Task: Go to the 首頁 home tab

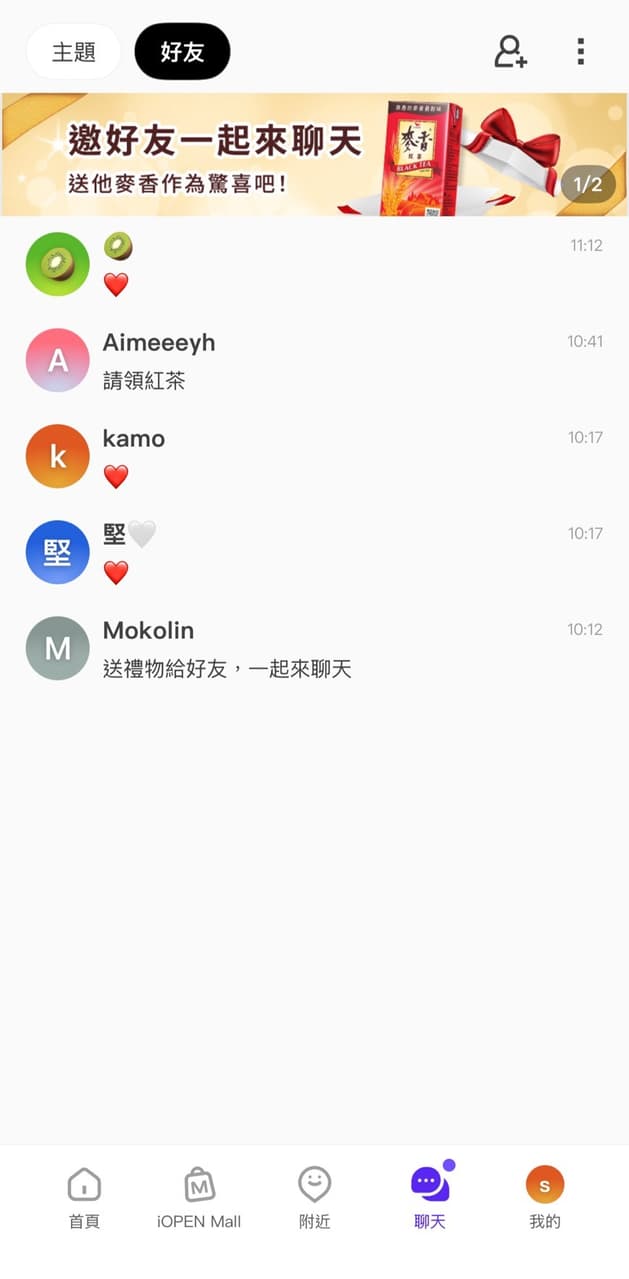Action: click(84, 1198)
